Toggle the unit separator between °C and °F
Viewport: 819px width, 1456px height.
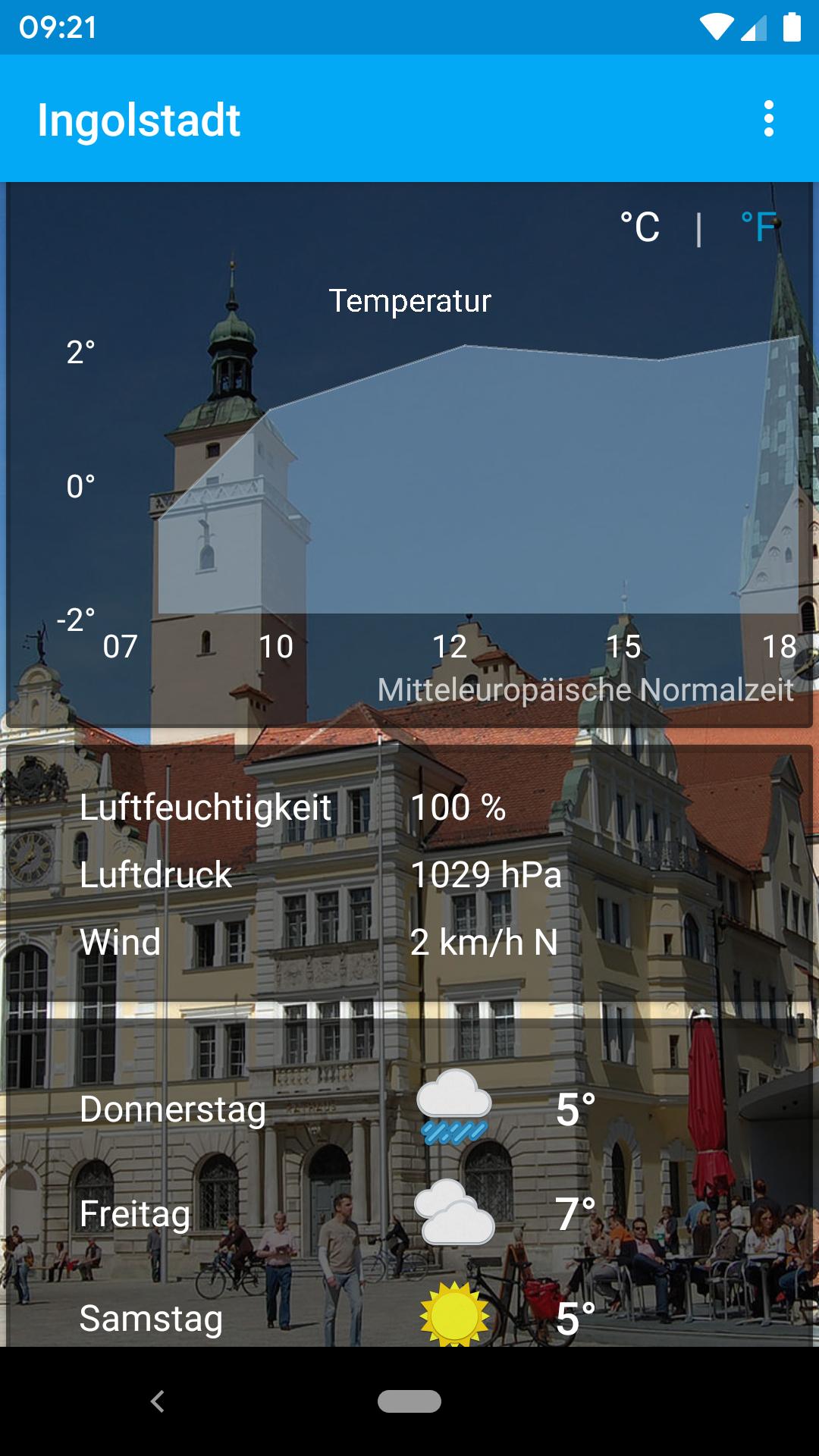(699, 225)
